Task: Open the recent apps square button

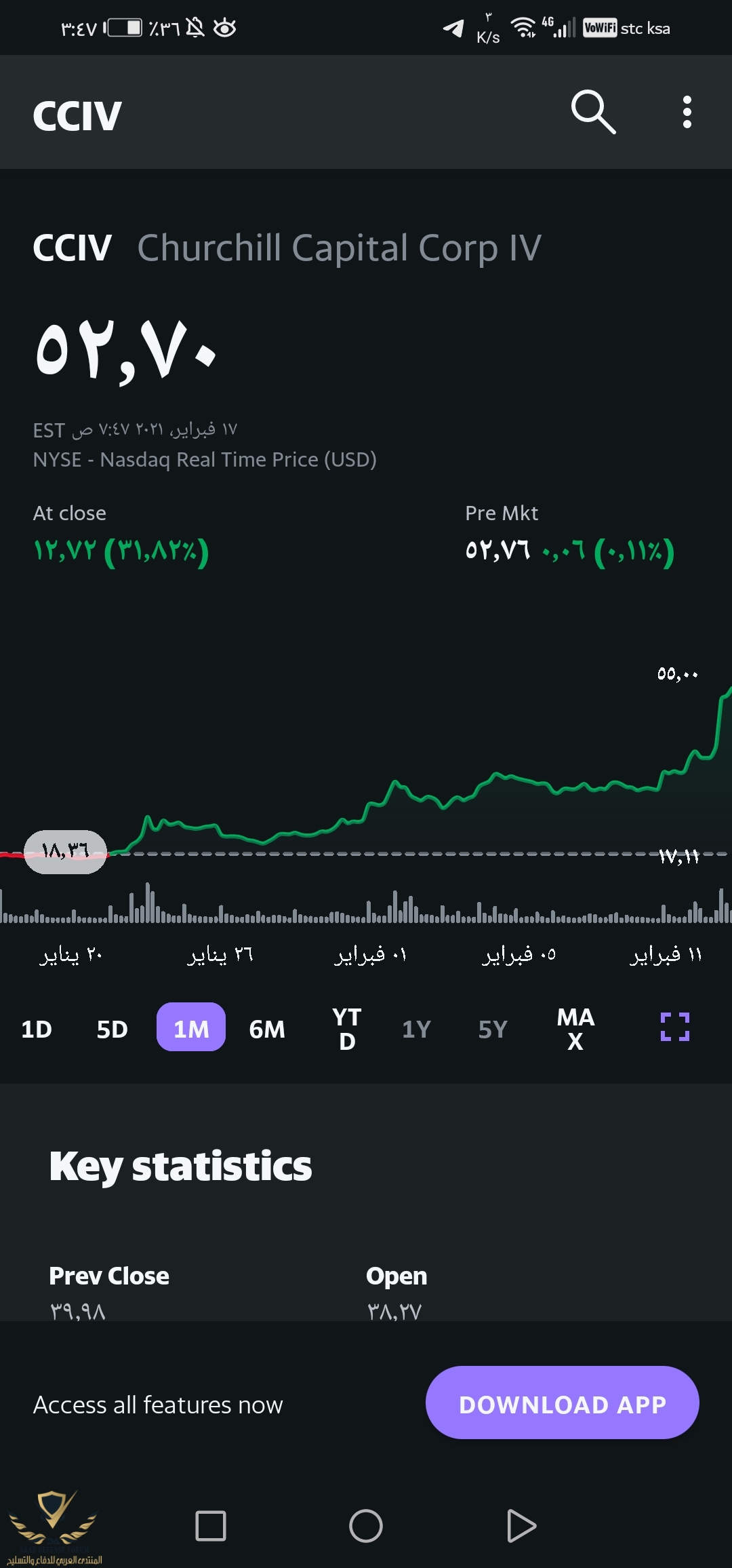Action: point(211,1526)
